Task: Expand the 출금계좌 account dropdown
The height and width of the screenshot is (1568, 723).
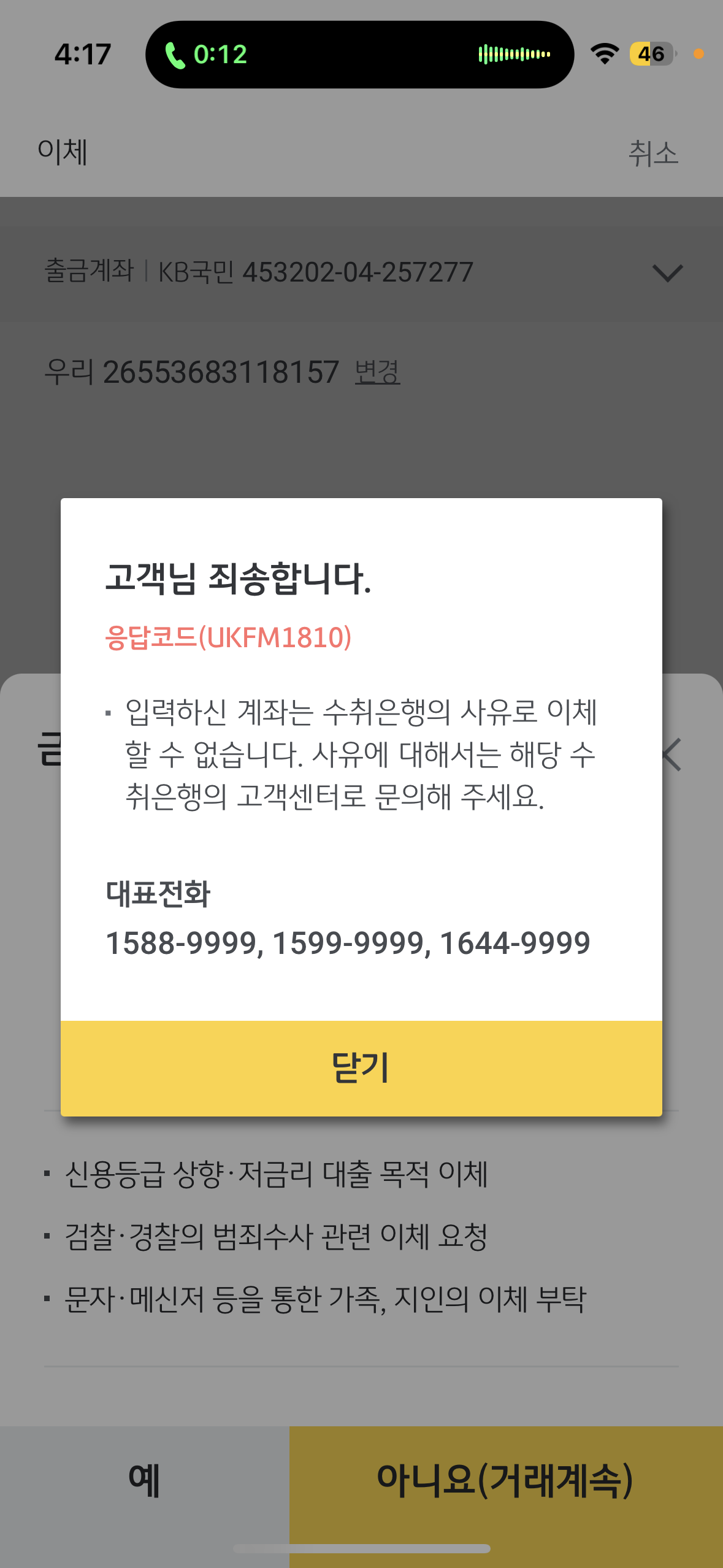Action: (x=667, y=273)
